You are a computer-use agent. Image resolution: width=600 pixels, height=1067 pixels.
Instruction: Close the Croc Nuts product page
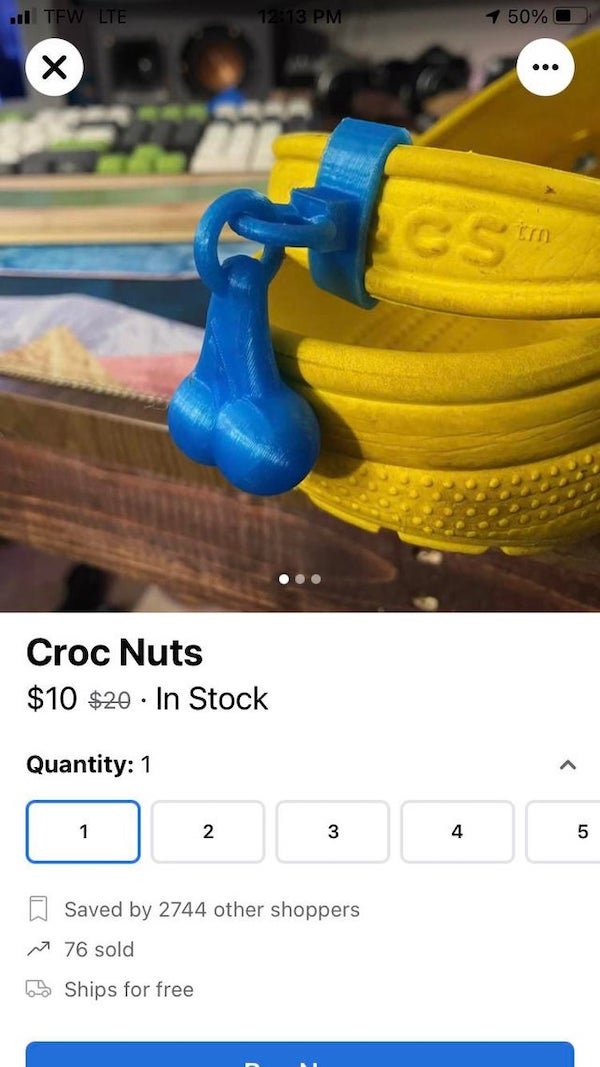coord(54,67)
